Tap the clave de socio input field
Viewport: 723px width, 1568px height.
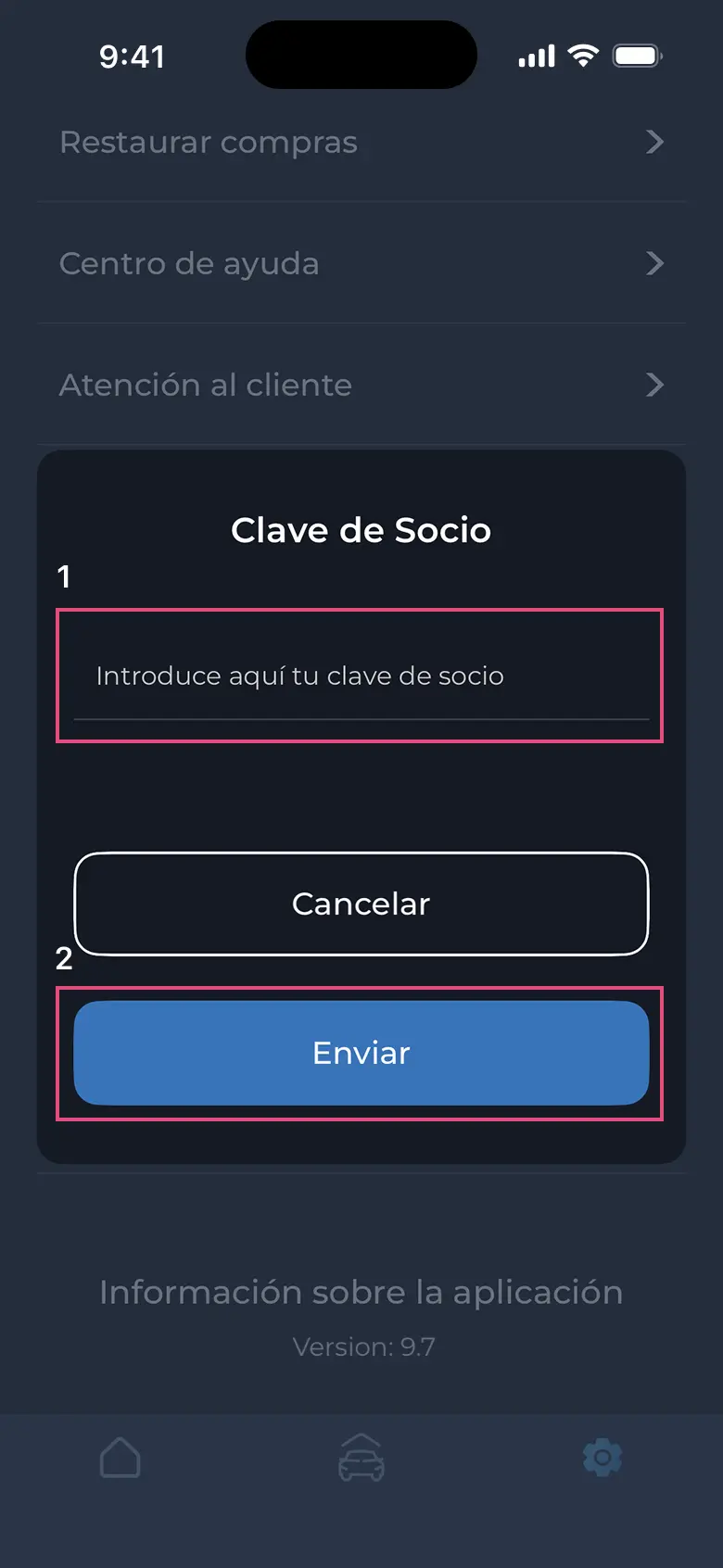[361, 676]
